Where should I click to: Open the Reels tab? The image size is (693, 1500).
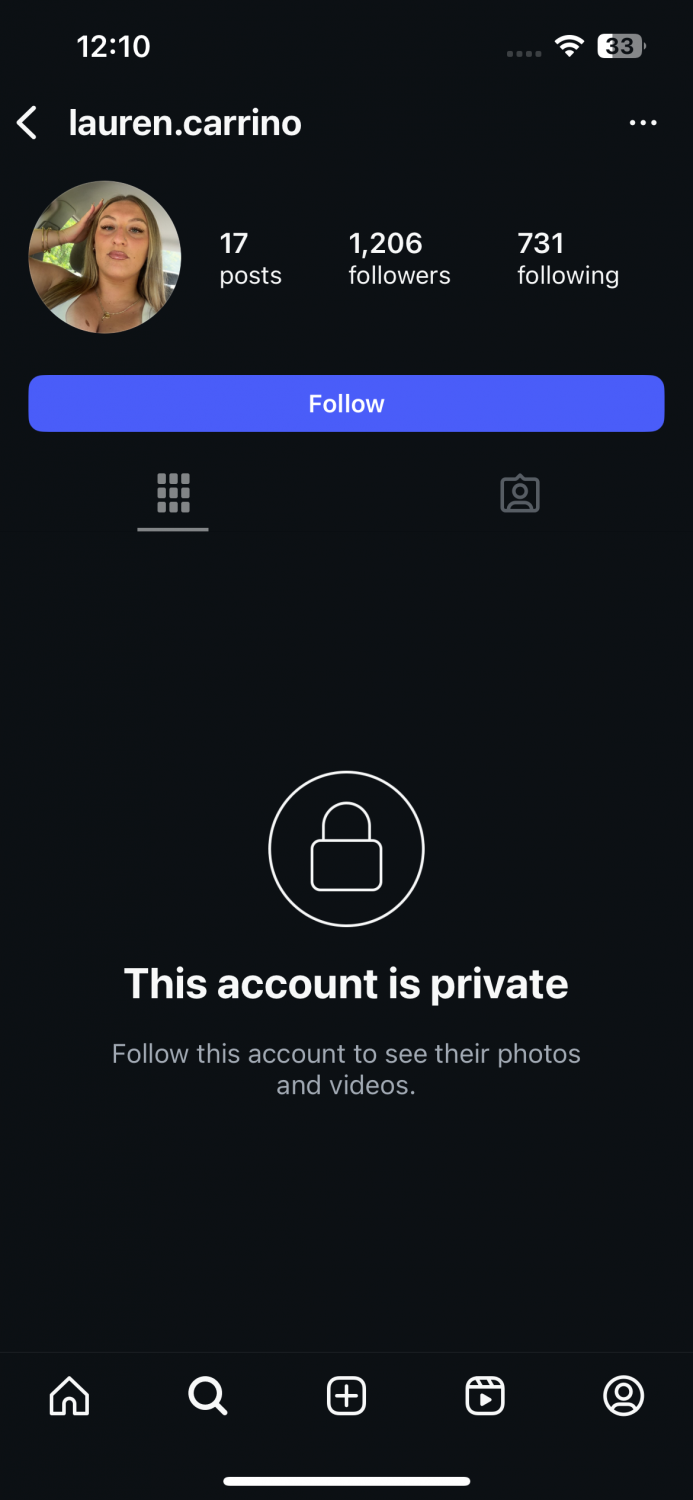click(x=485, y=1396)
